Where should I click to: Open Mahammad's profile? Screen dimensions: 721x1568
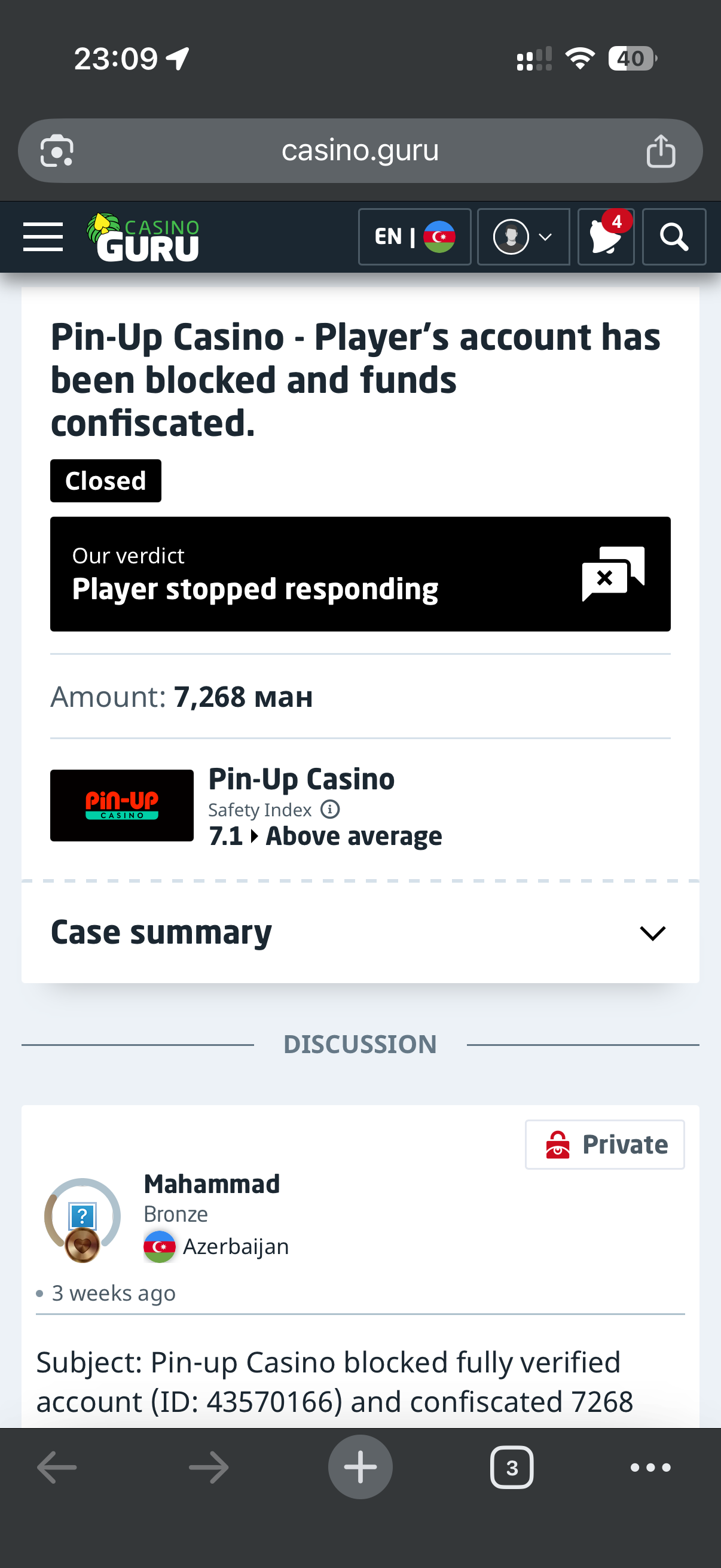click(x=212, y=1184)
